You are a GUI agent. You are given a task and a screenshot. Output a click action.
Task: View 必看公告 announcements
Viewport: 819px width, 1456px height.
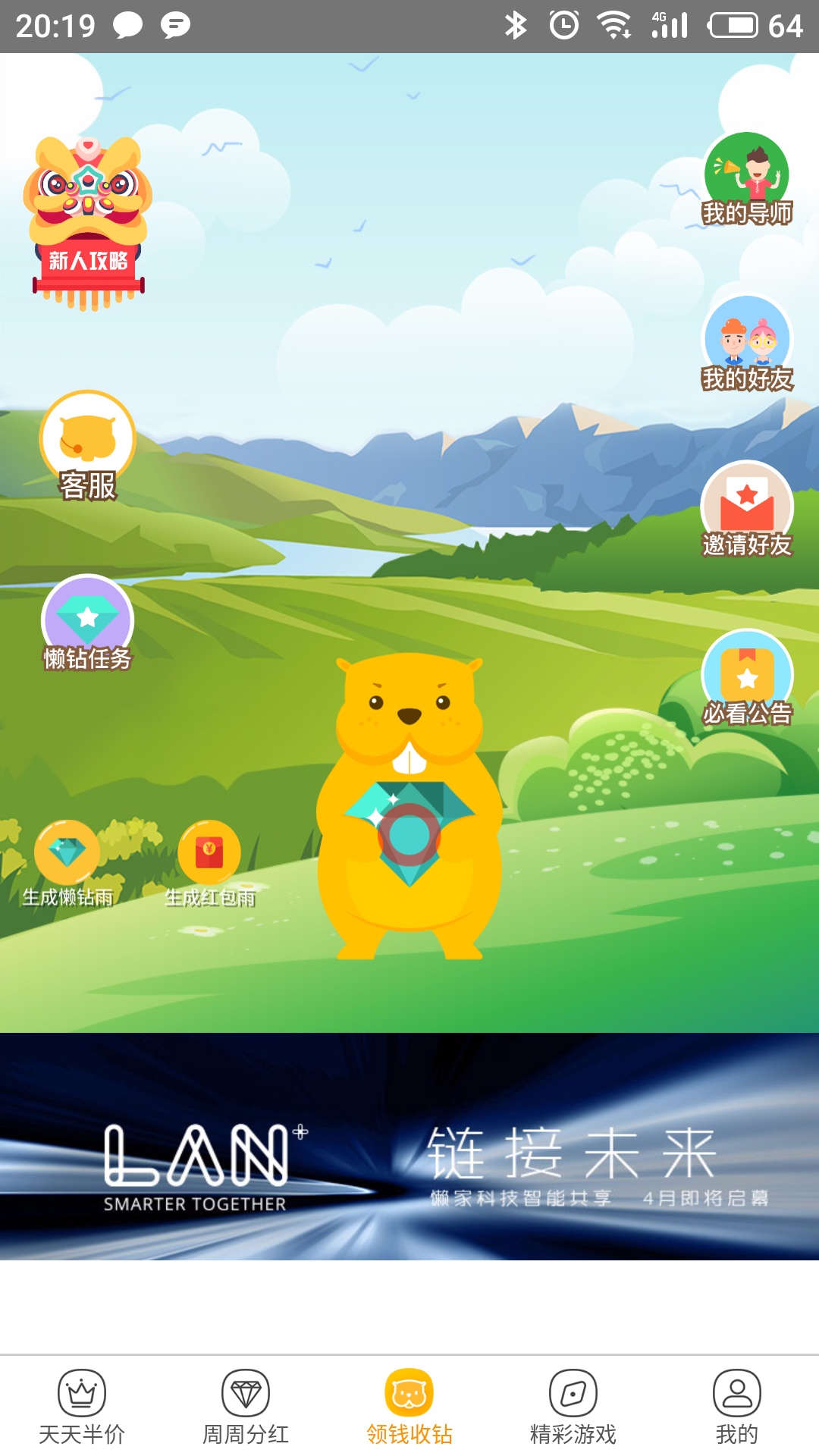(x=747, y=679)
